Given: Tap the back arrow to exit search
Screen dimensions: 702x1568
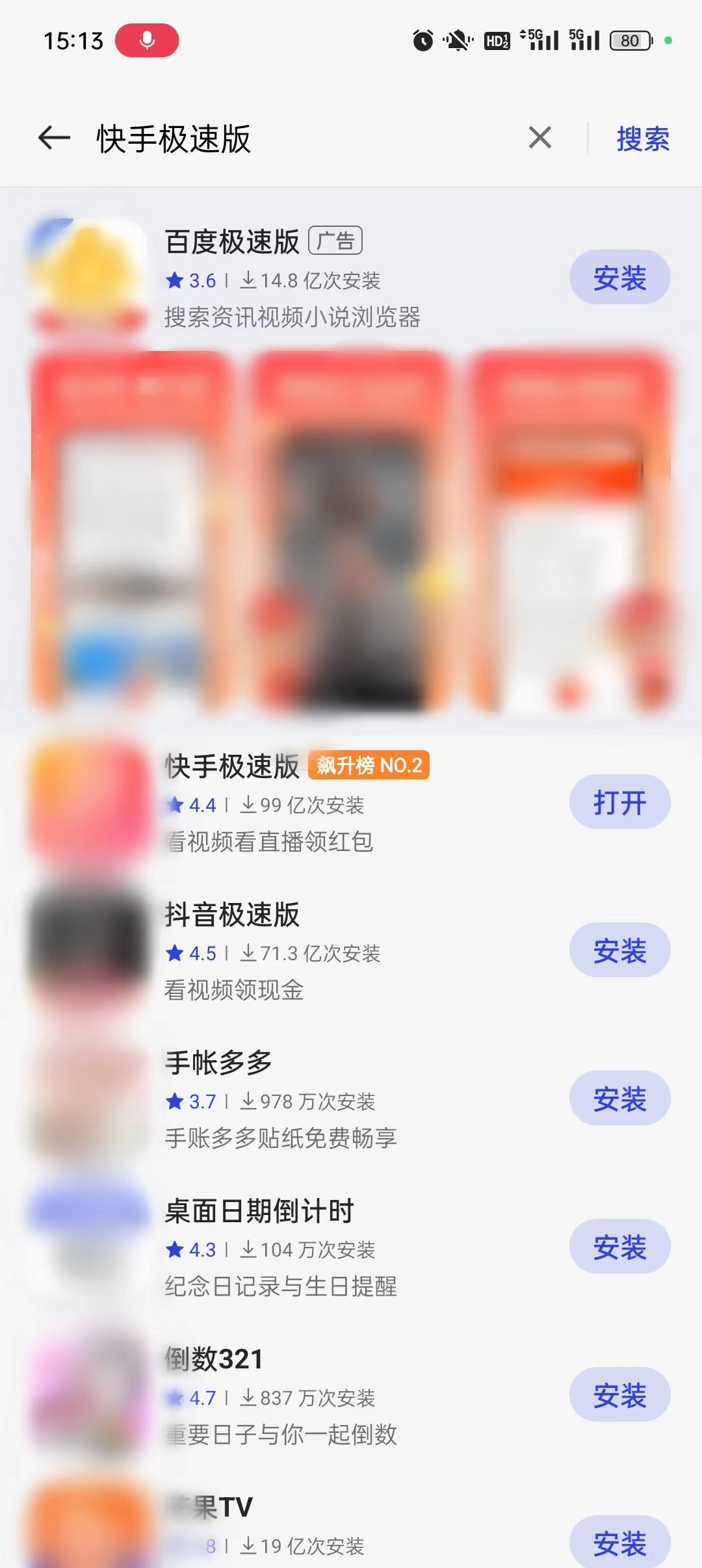Looking at the screenshot, I should [52, 138].
